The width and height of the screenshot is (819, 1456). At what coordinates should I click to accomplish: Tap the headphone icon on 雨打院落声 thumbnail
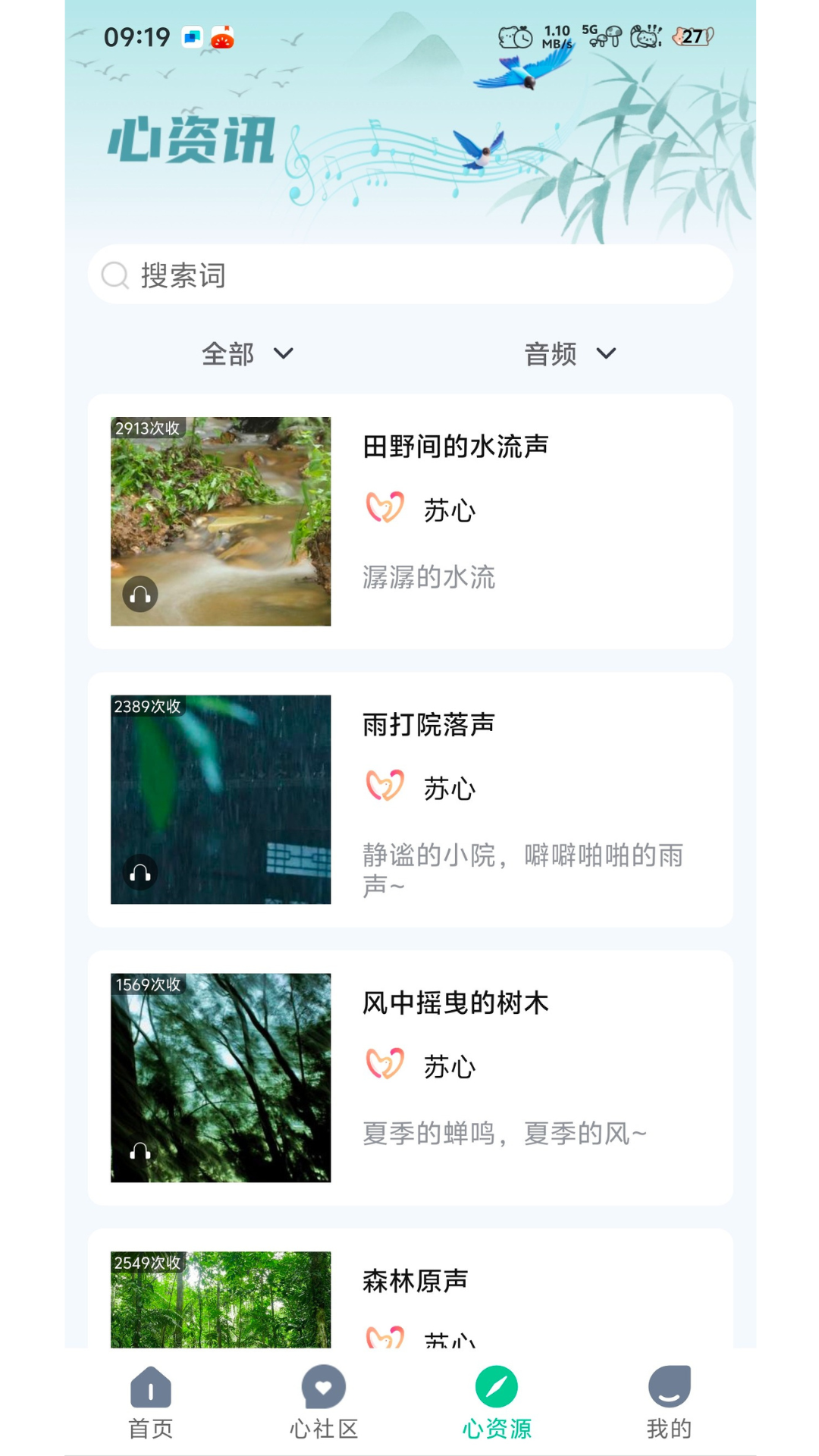pos(139,874)
